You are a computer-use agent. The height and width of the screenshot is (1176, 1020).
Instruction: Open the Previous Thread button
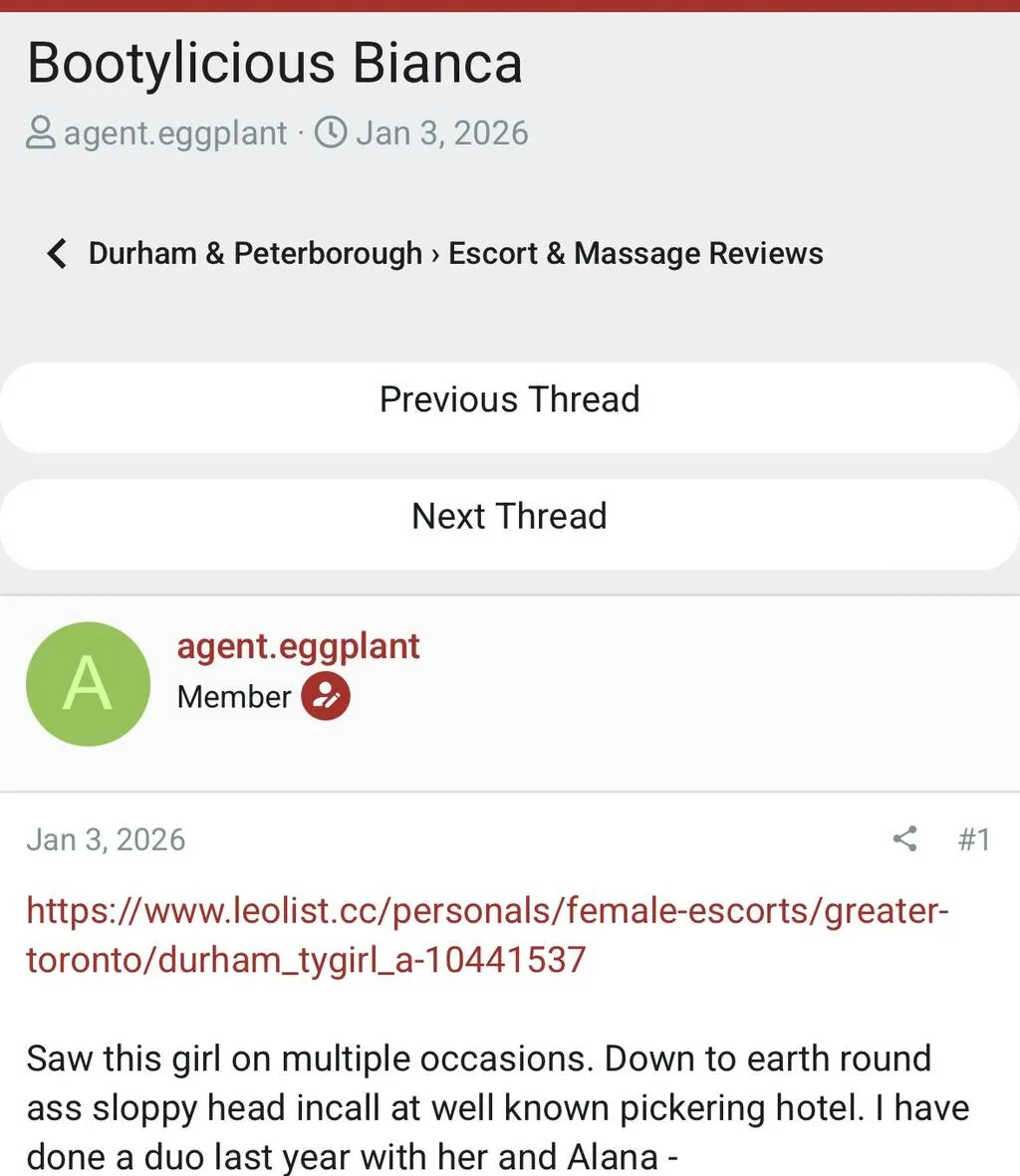tap(509, 400)
